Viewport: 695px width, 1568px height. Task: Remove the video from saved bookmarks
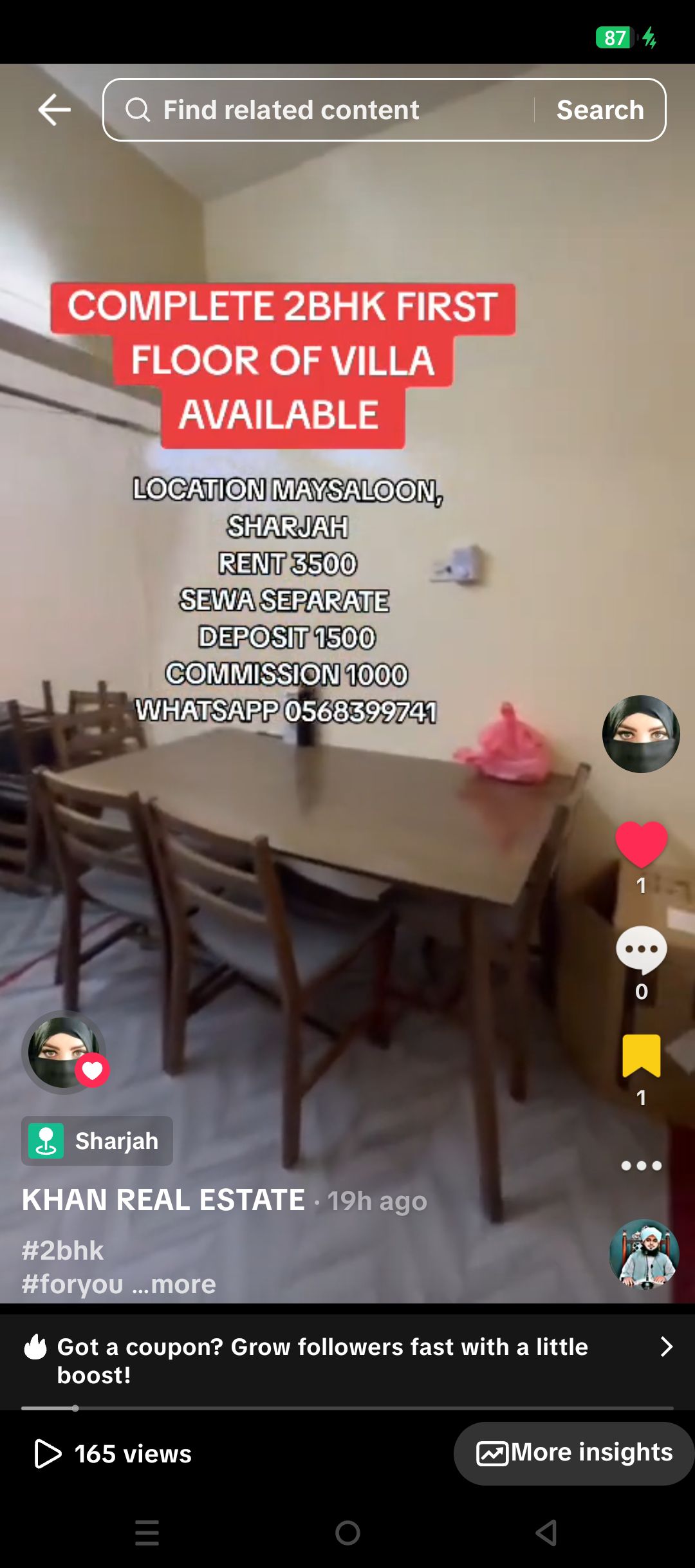[x=641, y=1056]
